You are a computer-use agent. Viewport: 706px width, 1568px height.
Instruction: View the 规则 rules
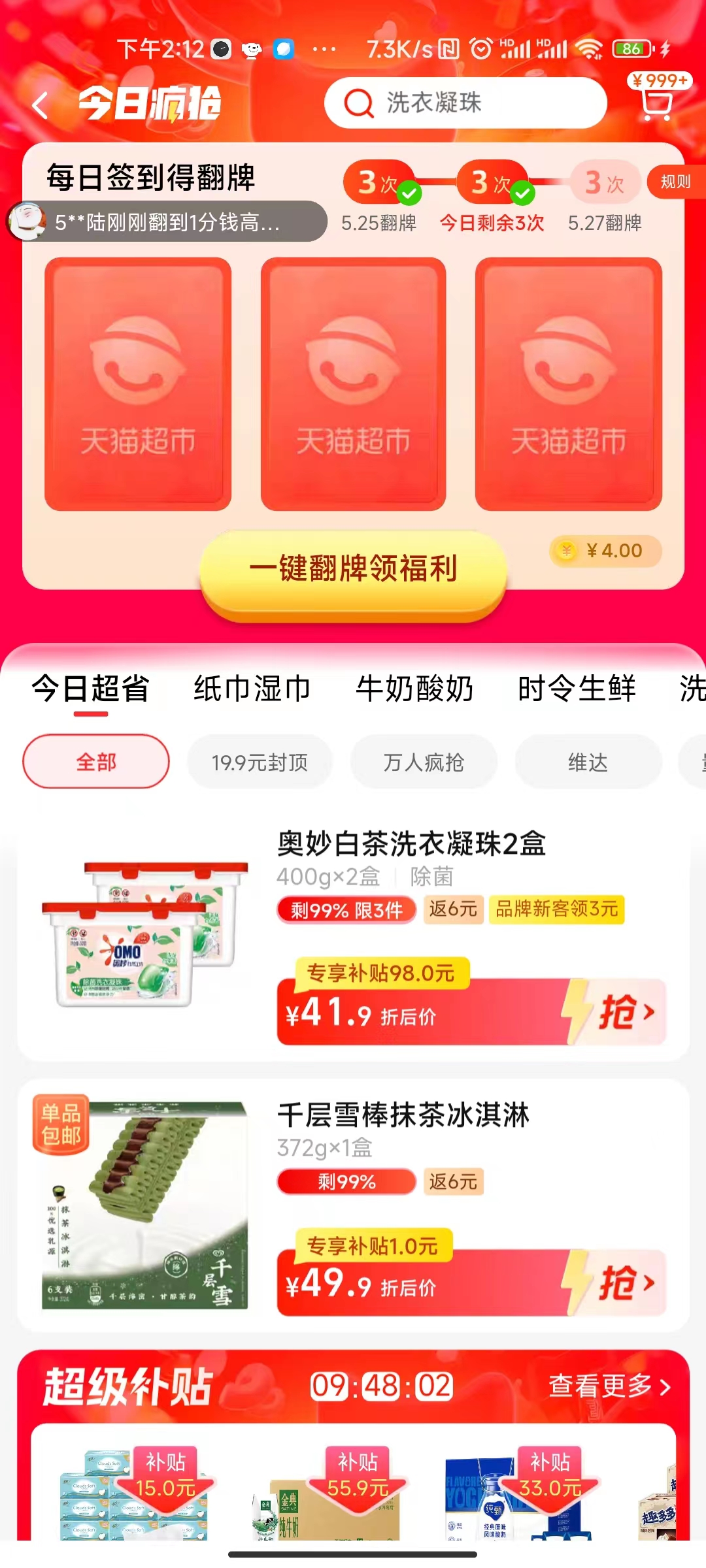click(675, 182)
